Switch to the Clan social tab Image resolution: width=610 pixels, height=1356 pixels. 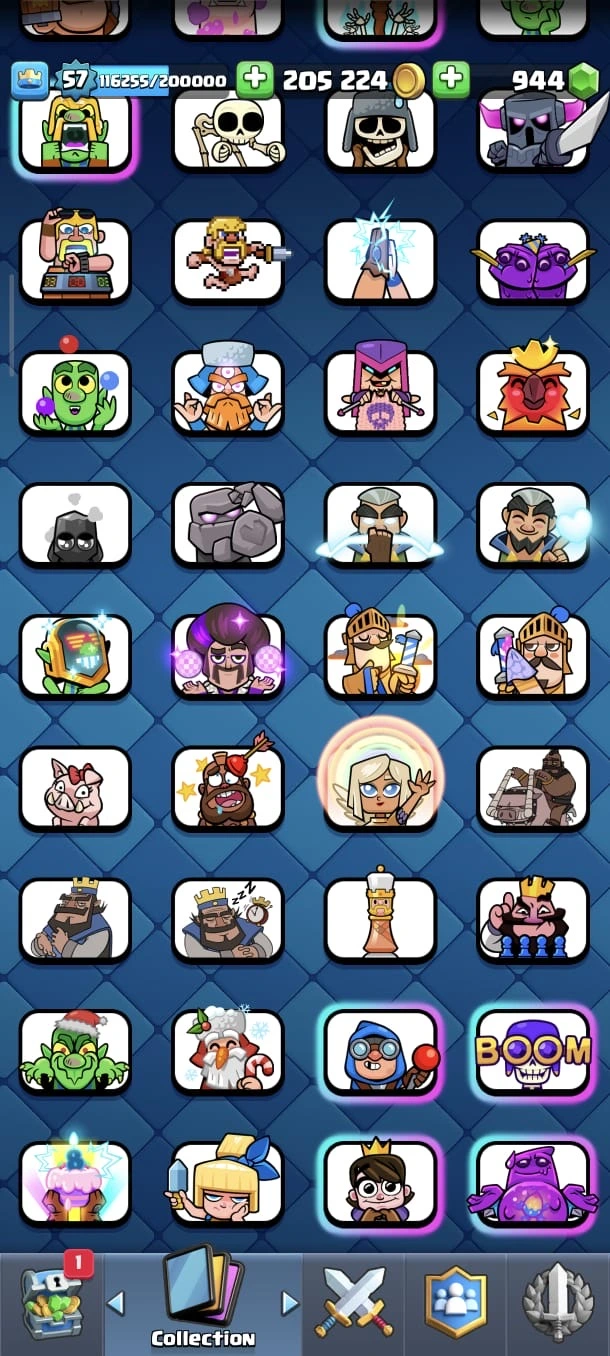(x=456, y=1300)
